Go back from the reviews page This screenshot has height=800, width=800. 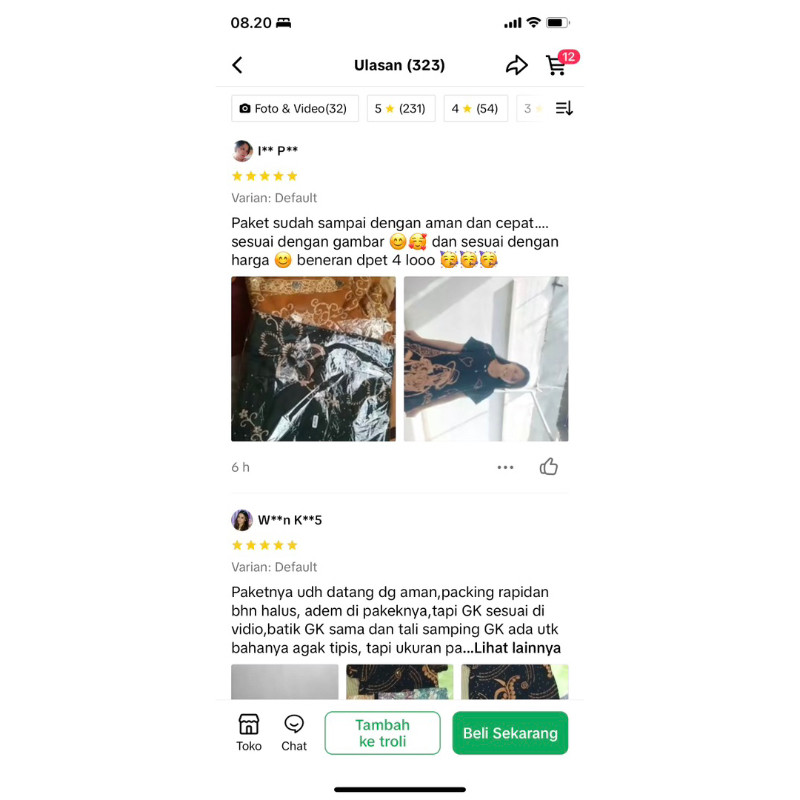pyautogui.click(x=237, y=65)
